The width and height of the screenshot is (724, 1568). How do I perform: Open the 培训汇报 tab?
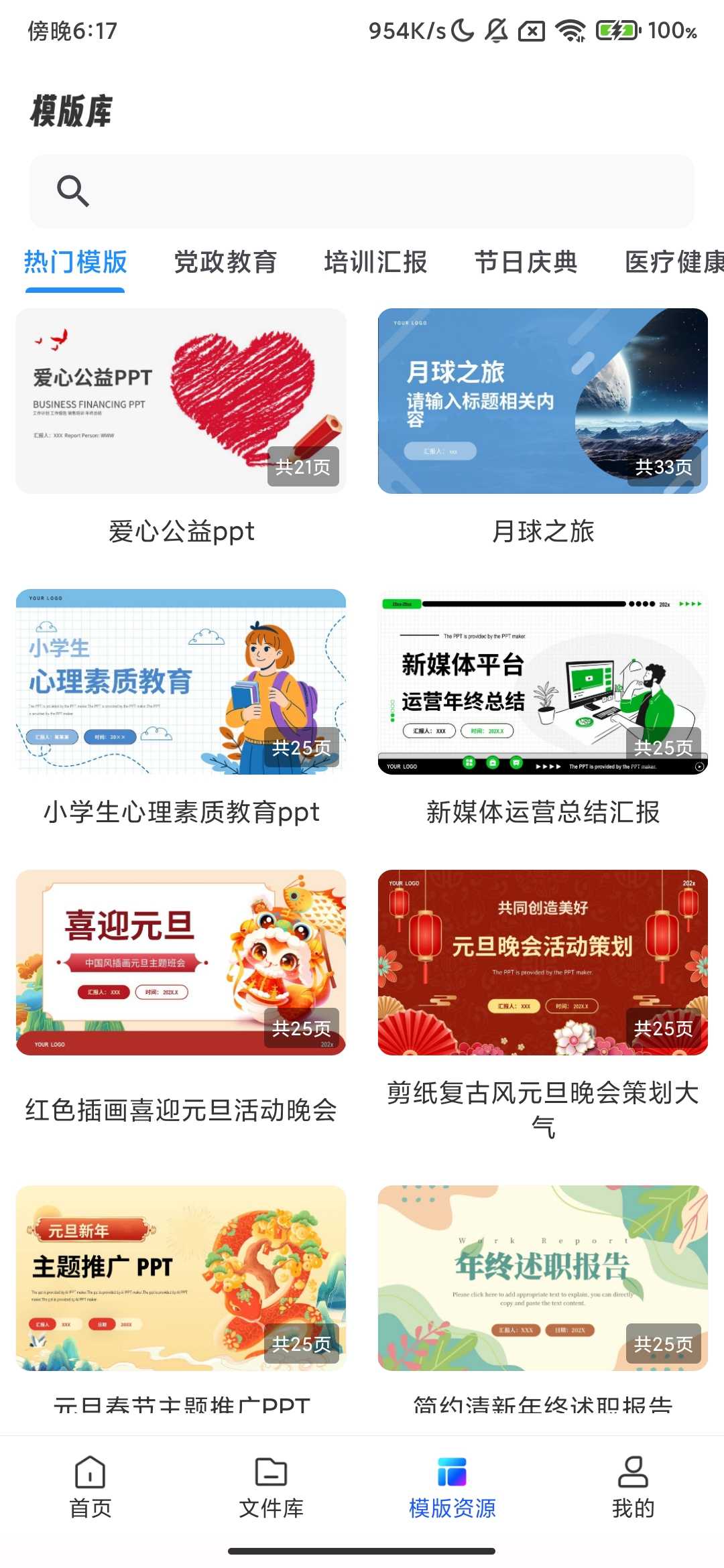[x=377, y=263]
